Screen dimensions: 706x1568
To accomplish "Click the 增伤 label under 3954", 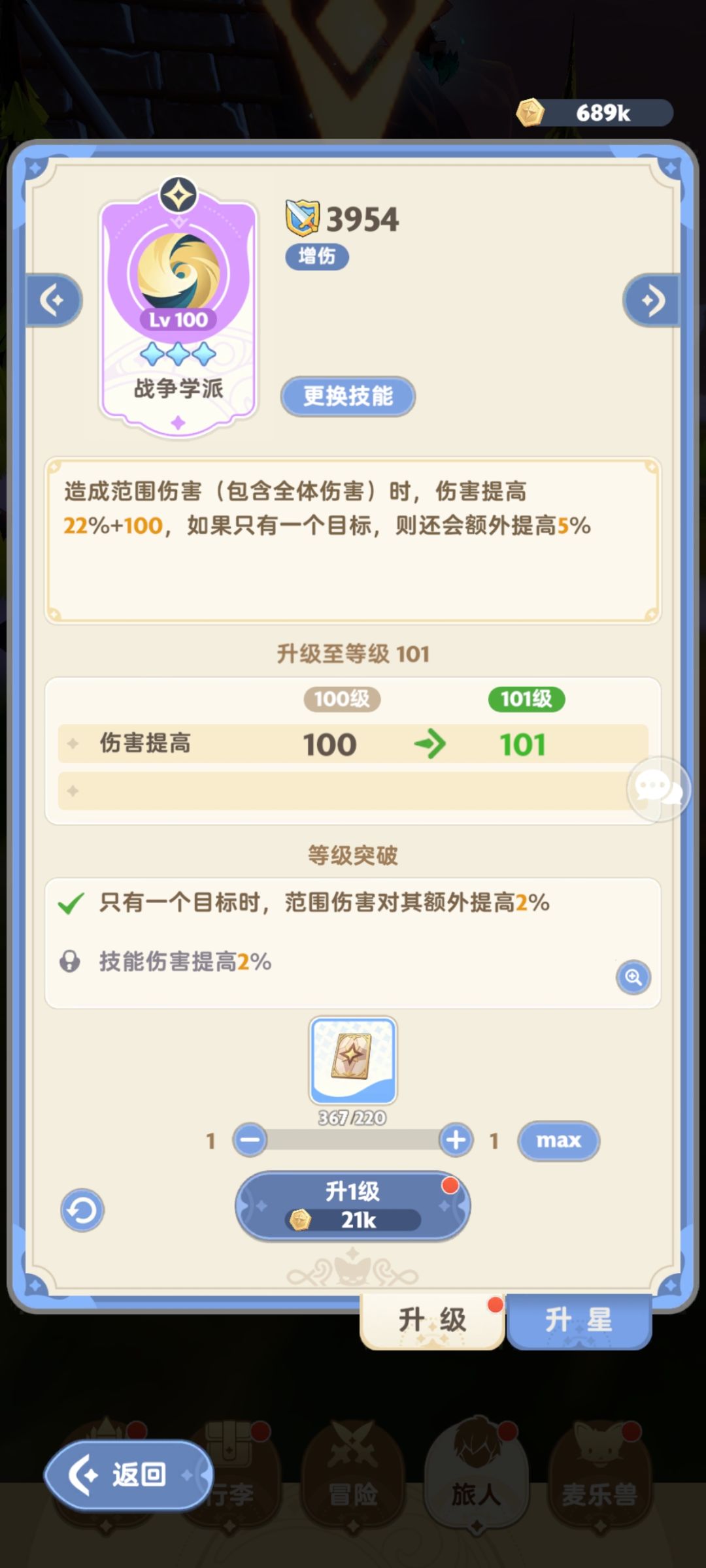I will pos(318,257).
